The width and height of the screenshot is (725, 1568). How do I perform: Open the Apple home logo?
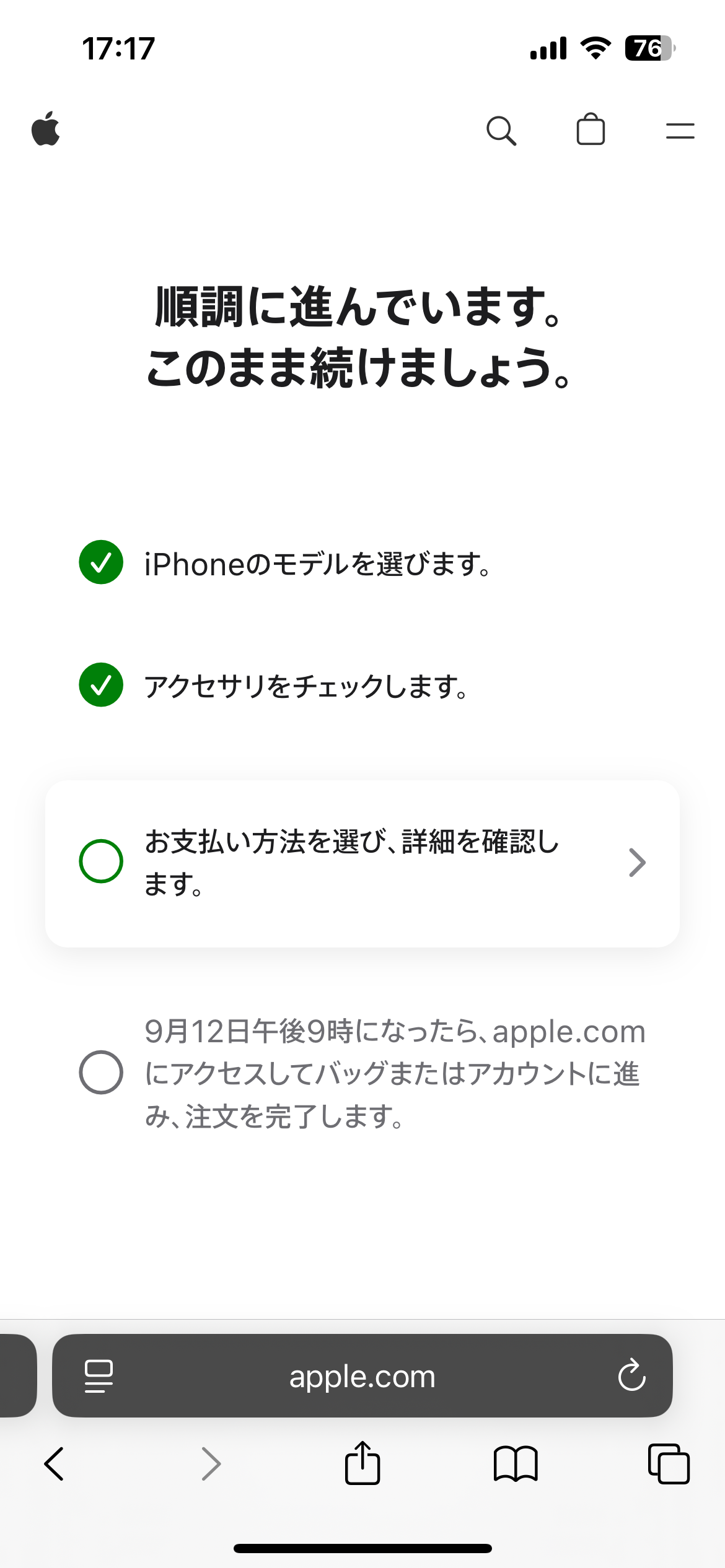pyautogui.click(x=46, y=129)
